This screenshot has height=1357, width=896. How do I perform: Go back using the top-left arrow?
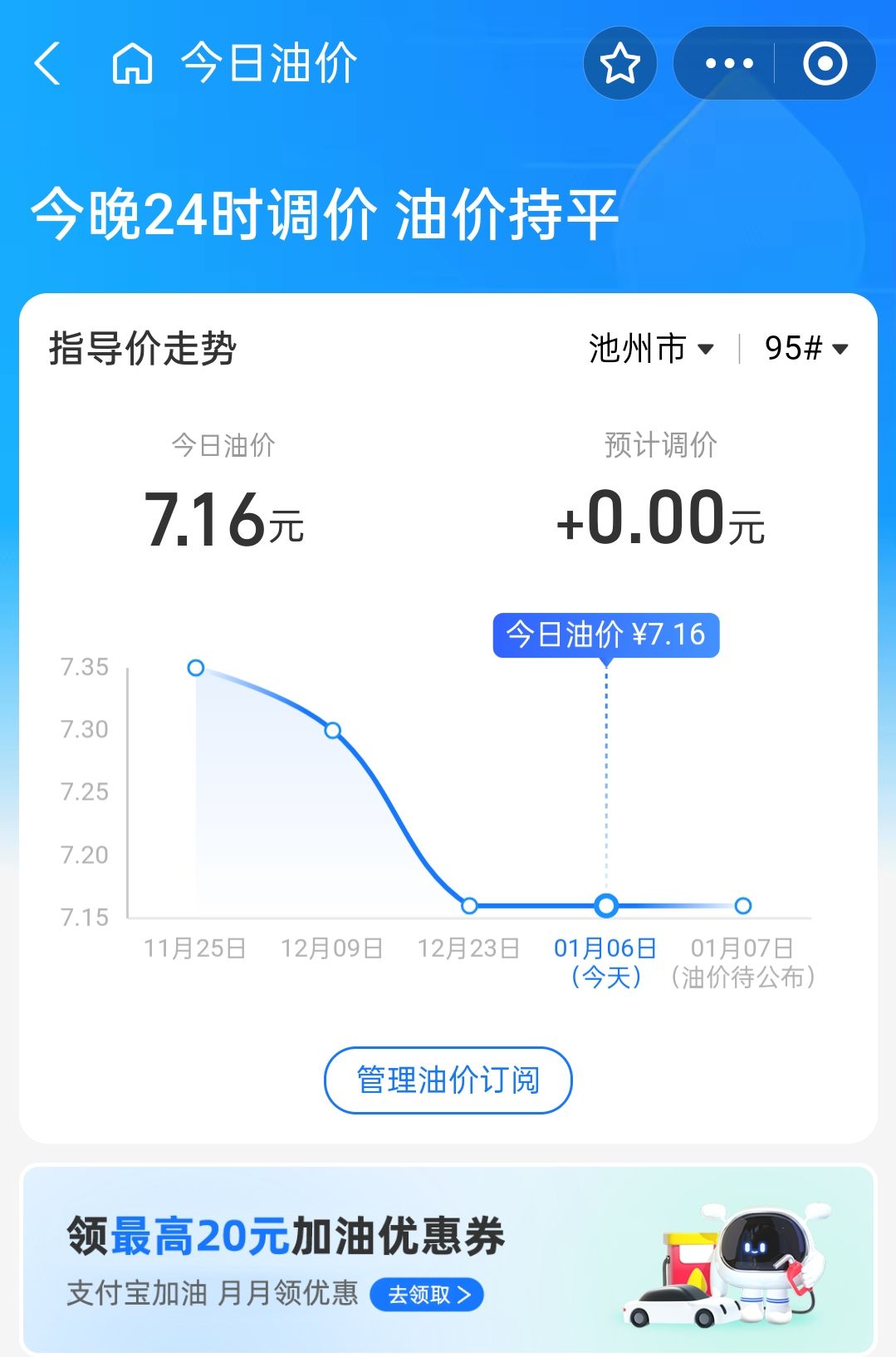point(47,64)
